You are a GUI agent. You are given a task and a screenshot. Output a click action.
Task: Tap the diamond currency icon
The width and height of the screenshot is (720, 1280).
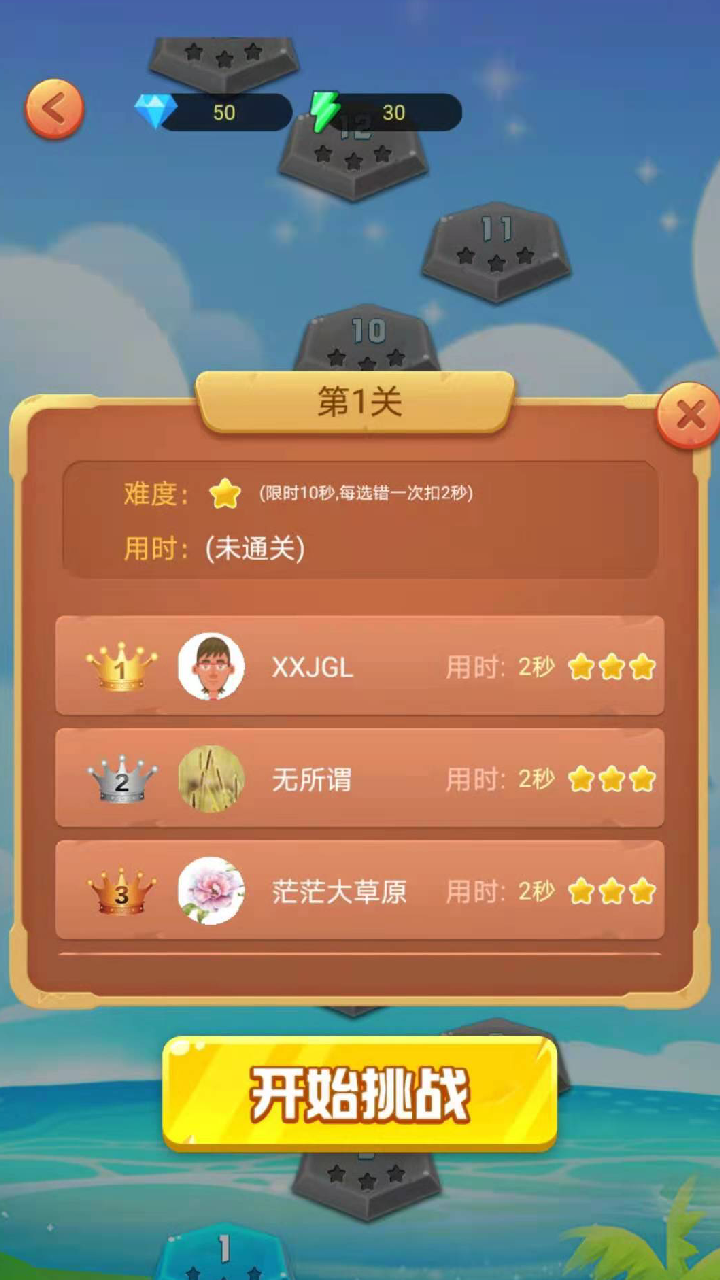[x=153, y=111]
